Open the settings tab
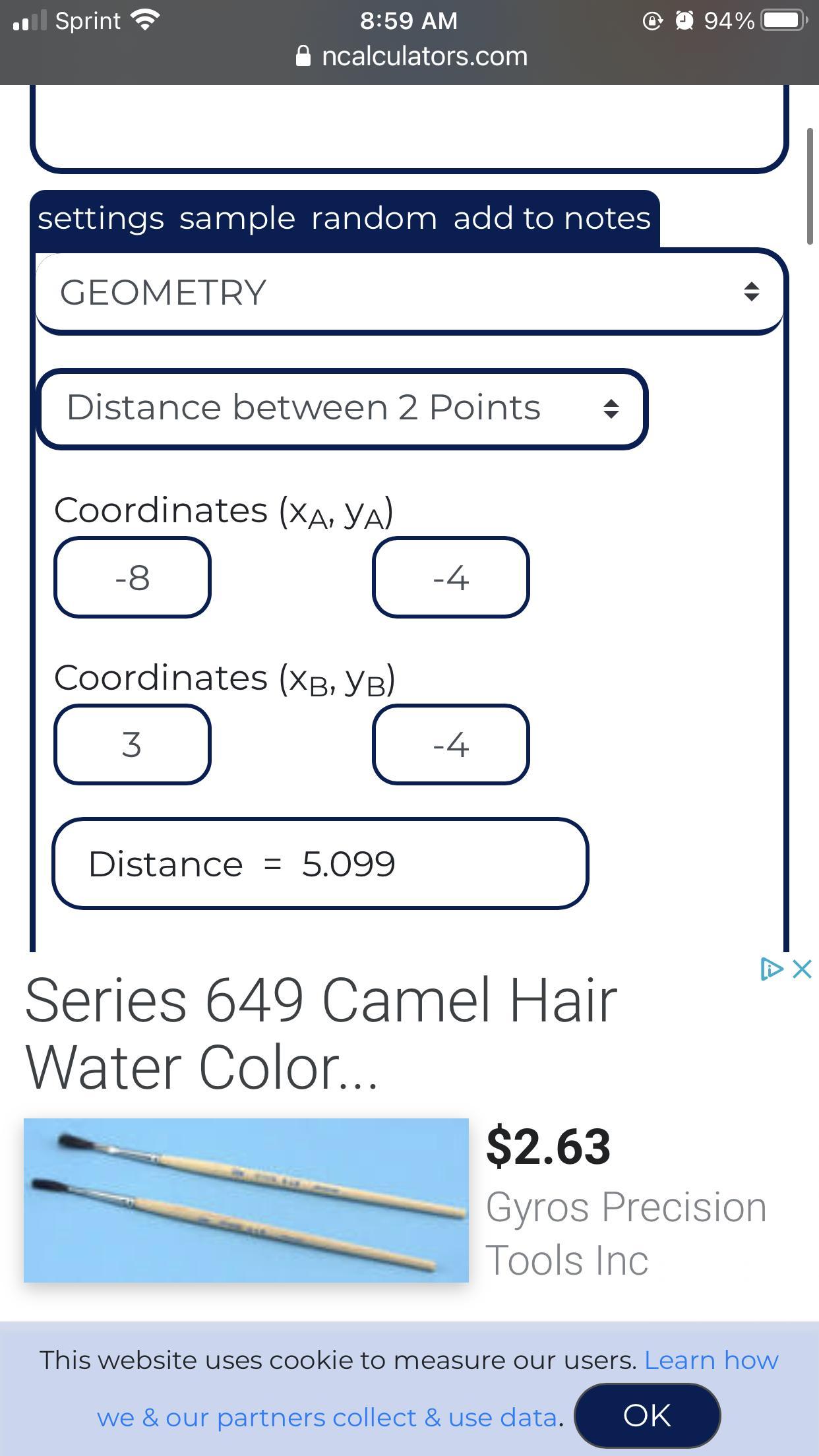Screen dimensions: 819x1456 click(x=100, y=218)
